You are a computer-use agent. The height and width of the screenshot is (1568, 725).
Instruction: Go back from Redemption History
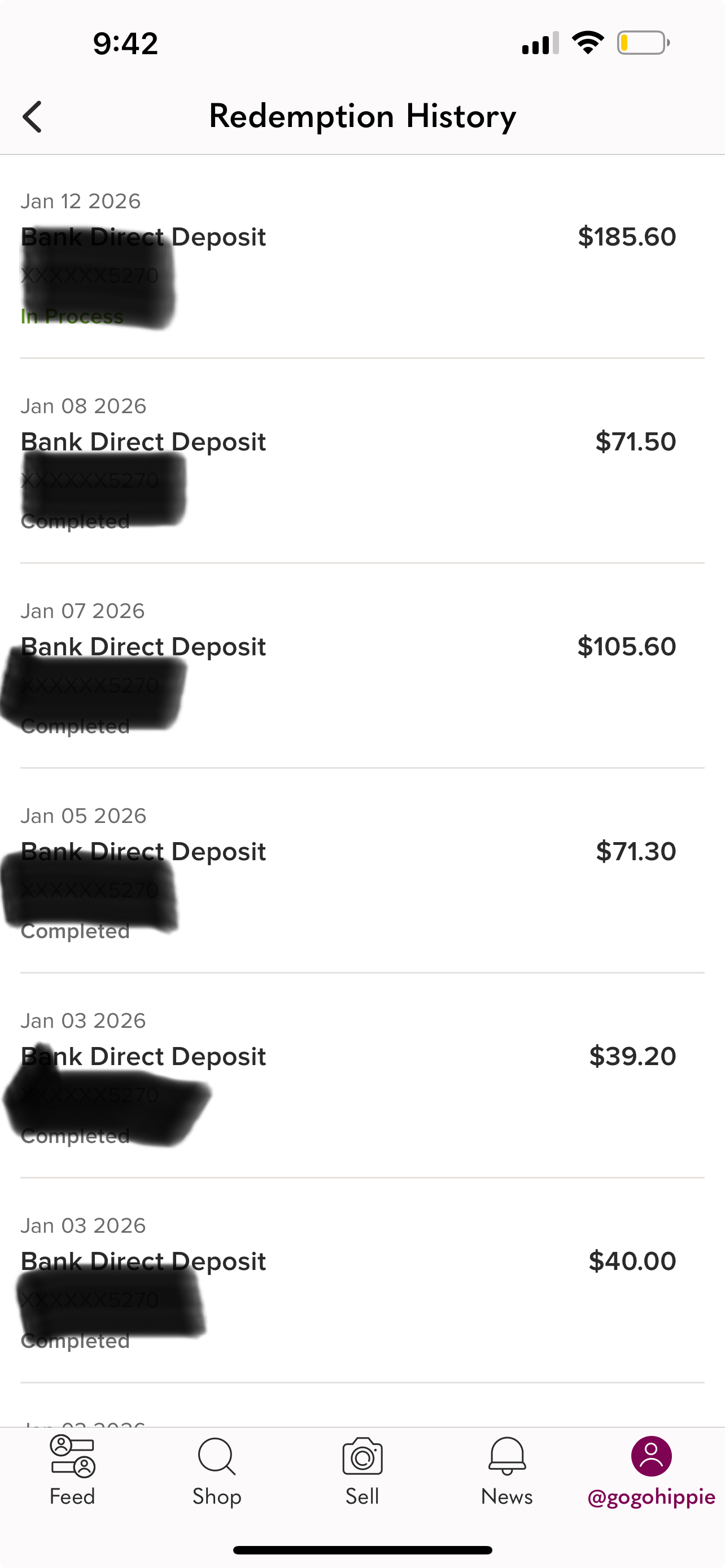click(x=33, y=116)
